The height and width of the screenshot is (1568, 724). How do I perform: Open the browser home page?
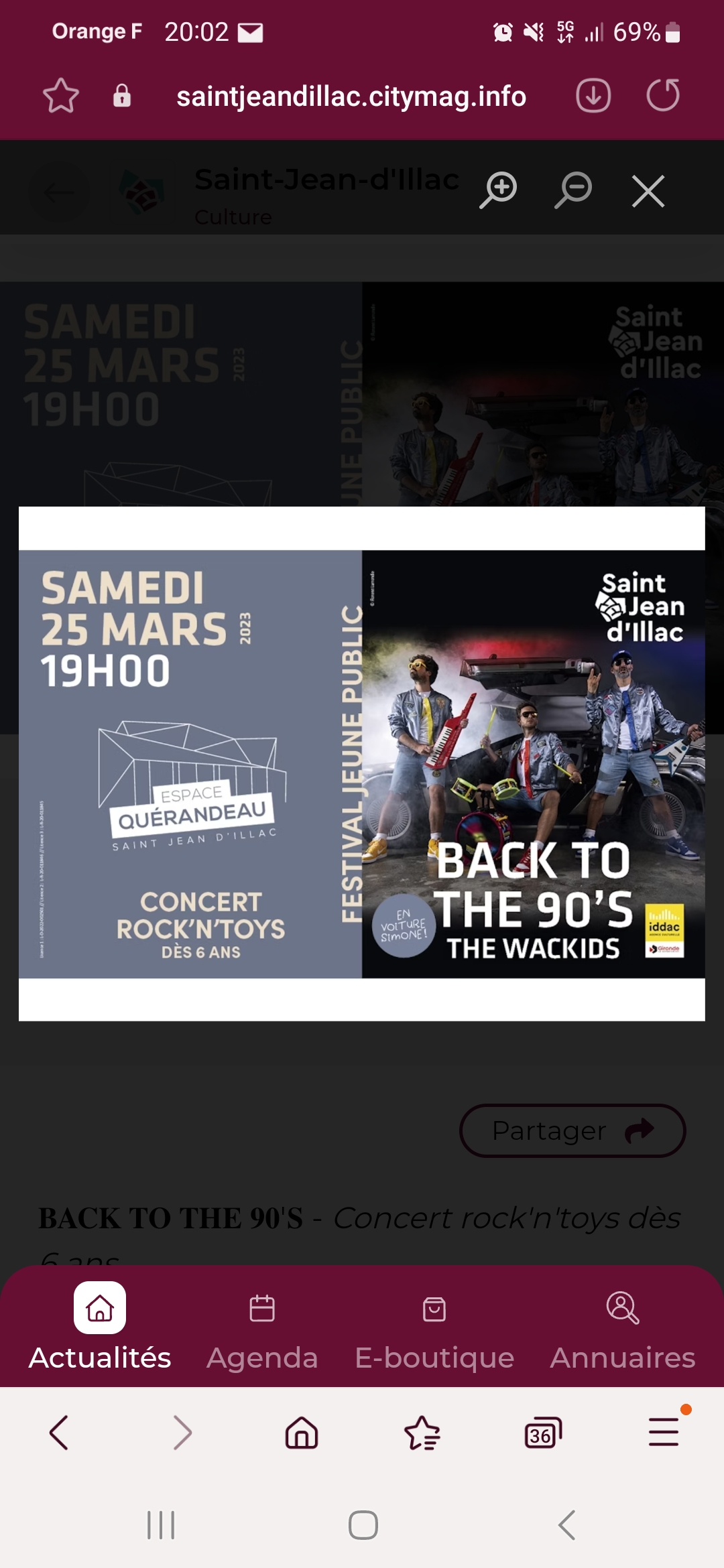coord(302,1433)
